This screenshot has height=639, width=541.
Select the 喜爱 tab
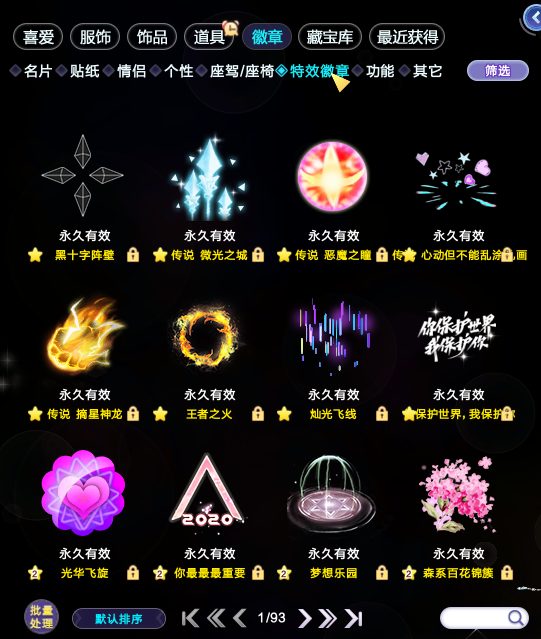tap(38, 37)
